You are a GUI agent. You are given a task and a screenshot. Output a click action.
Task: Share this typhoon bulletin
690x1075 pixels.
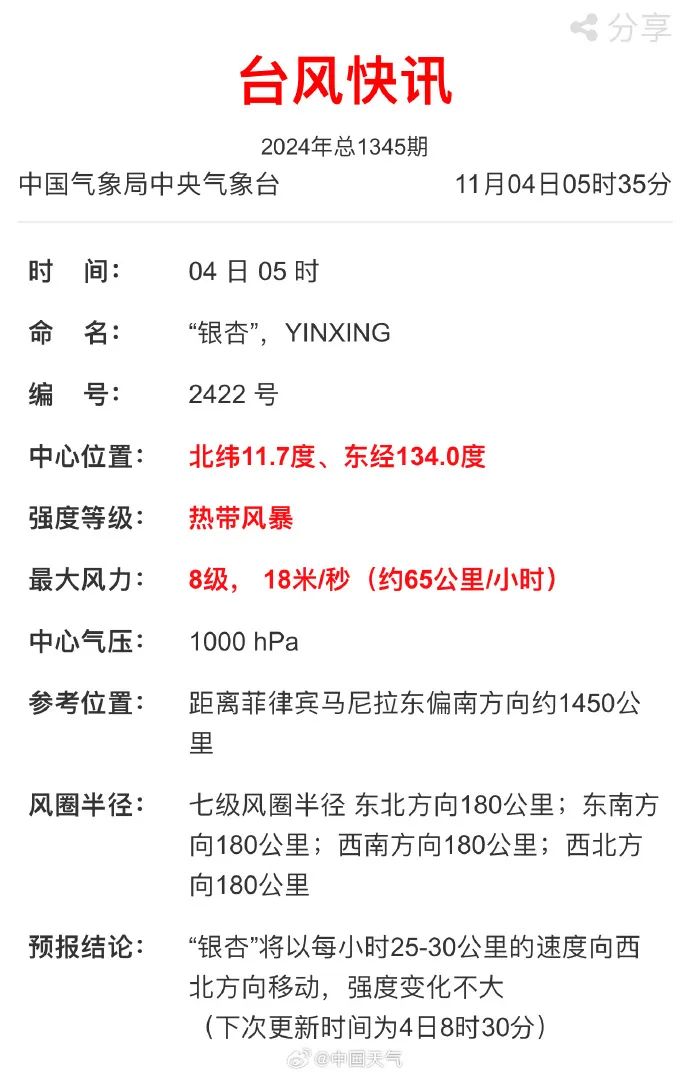[x=620, y=28]
